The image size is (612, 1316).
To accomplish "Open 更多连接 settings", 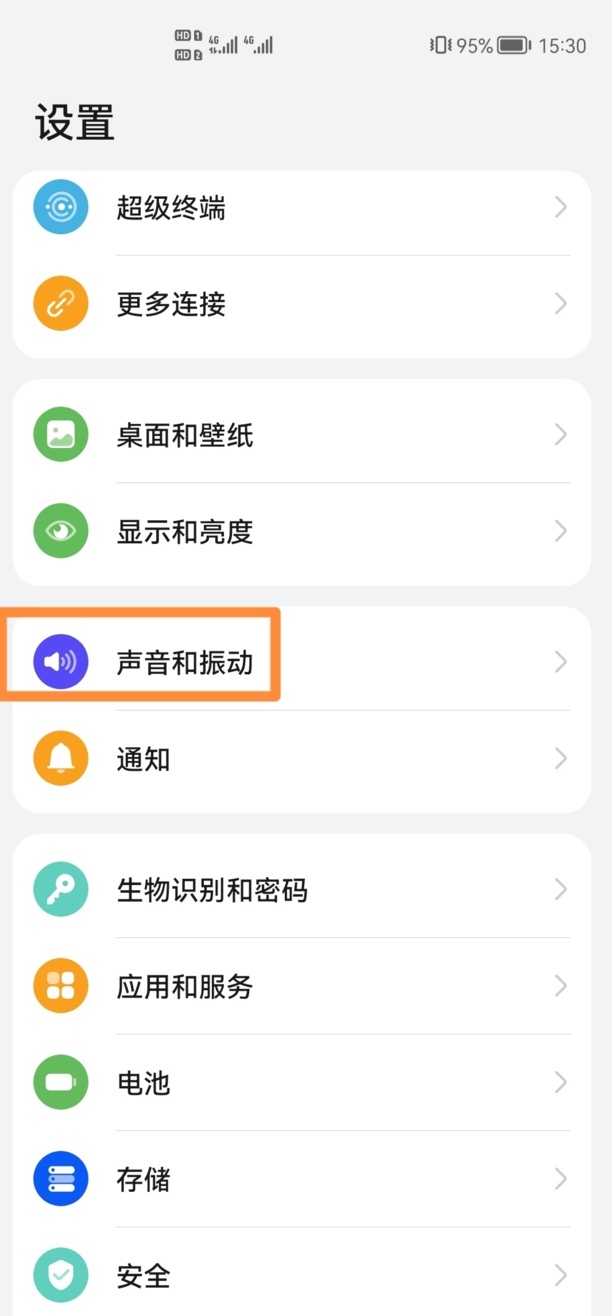I will pyautogui.click(x=300, y=304).
